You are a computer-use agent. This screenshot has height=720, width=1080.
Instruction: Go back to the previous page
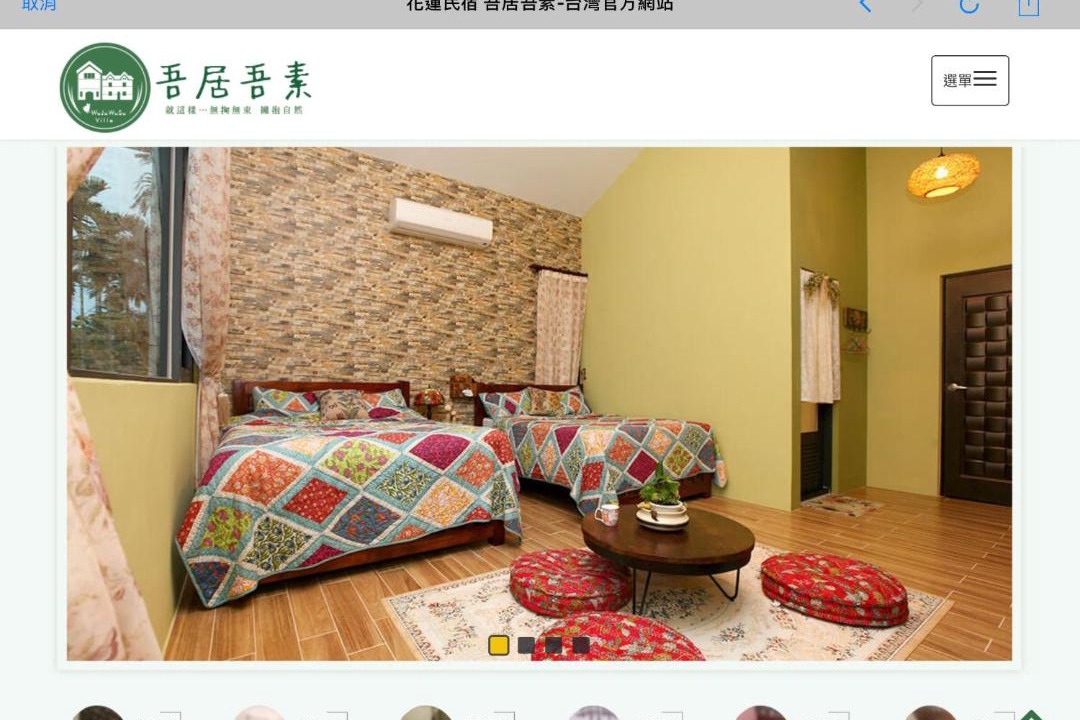pos(865,6)
